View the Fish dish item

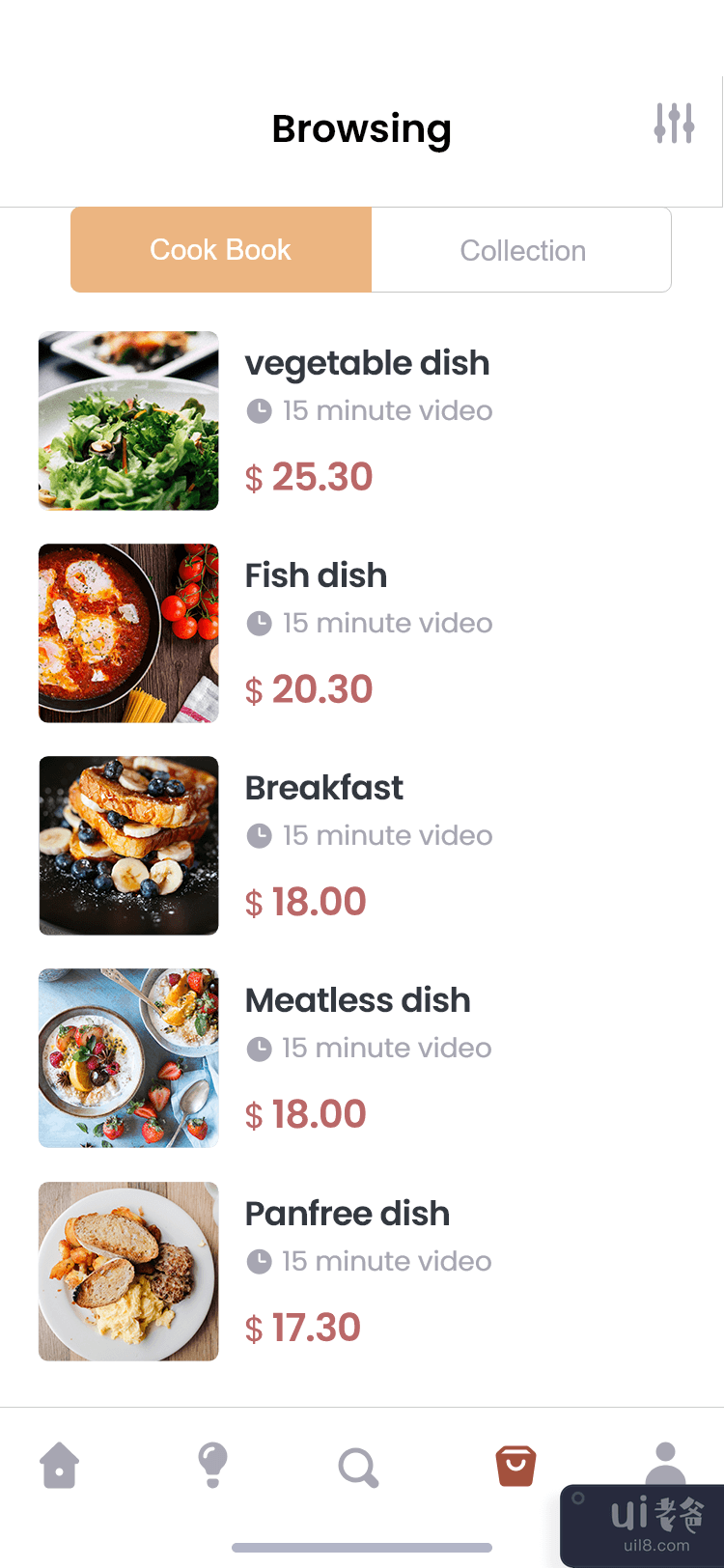317,576
